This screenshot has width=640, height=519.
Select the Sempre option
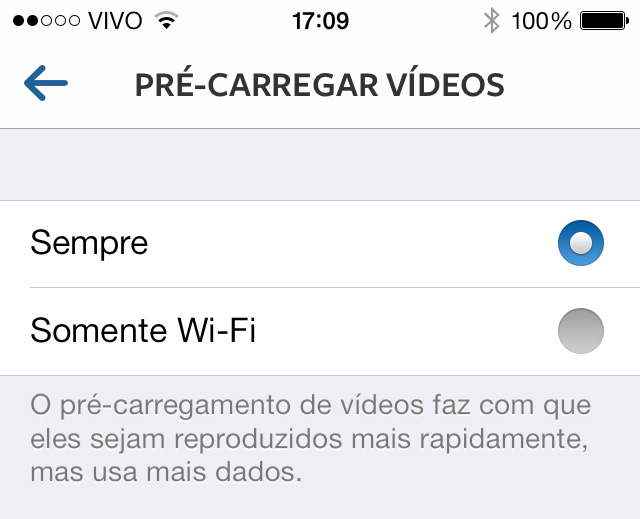[x=580, y=243]
